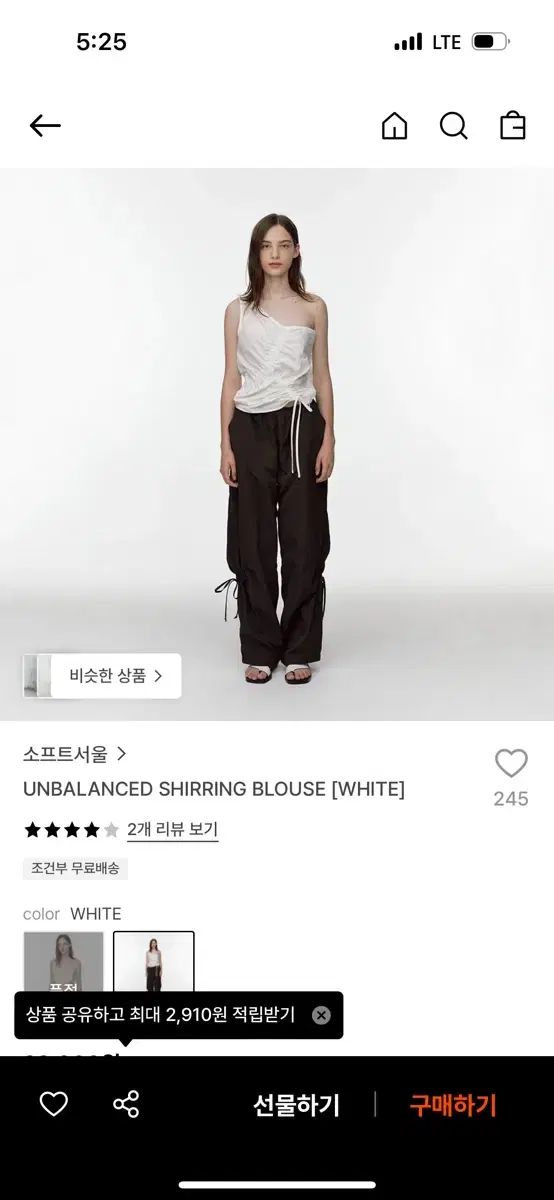This screenshot has height=1200, width=554.
Task: Tap 구매하기 to buy the blouse
Action: click(453, 1105)
